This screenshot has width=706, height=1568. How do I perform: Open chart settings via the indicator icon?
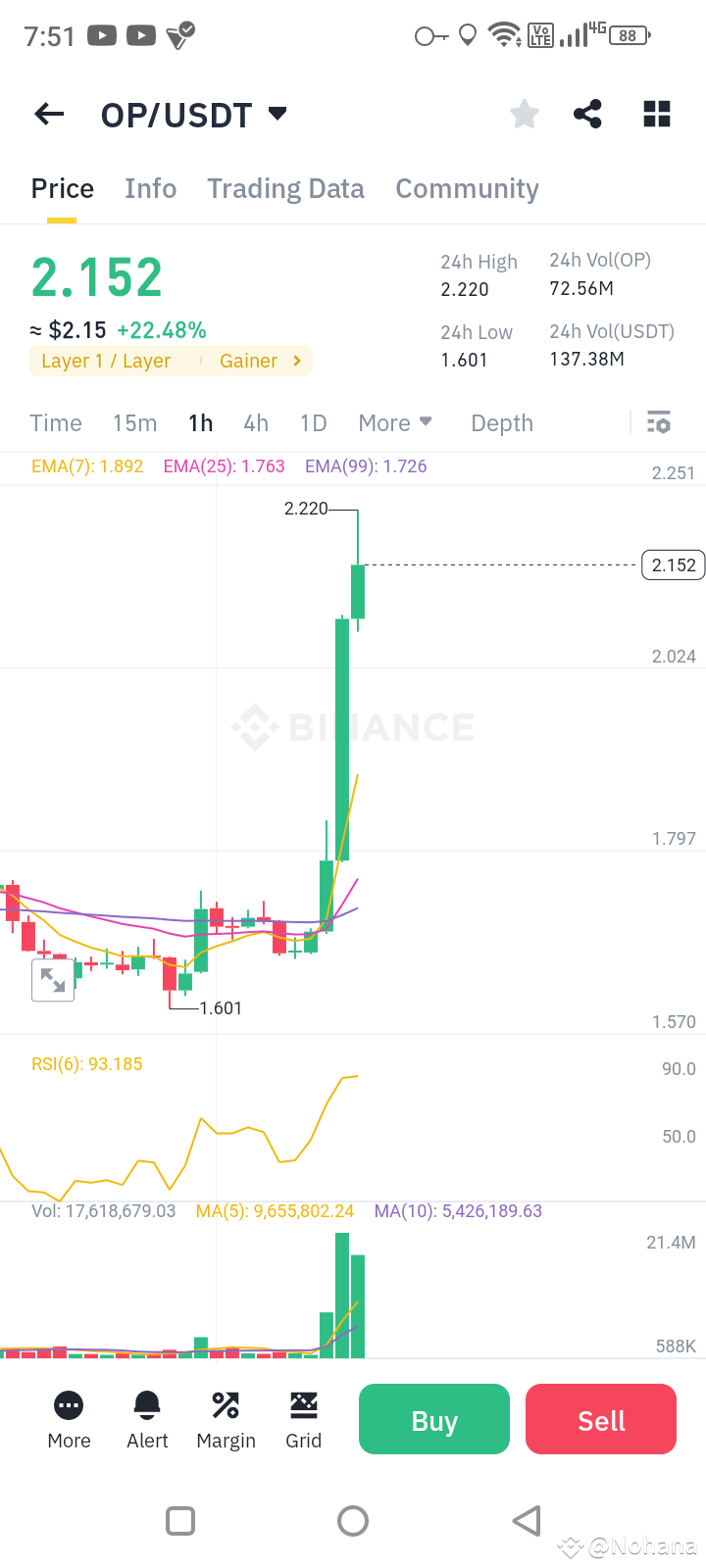click(x=659, y=422)
